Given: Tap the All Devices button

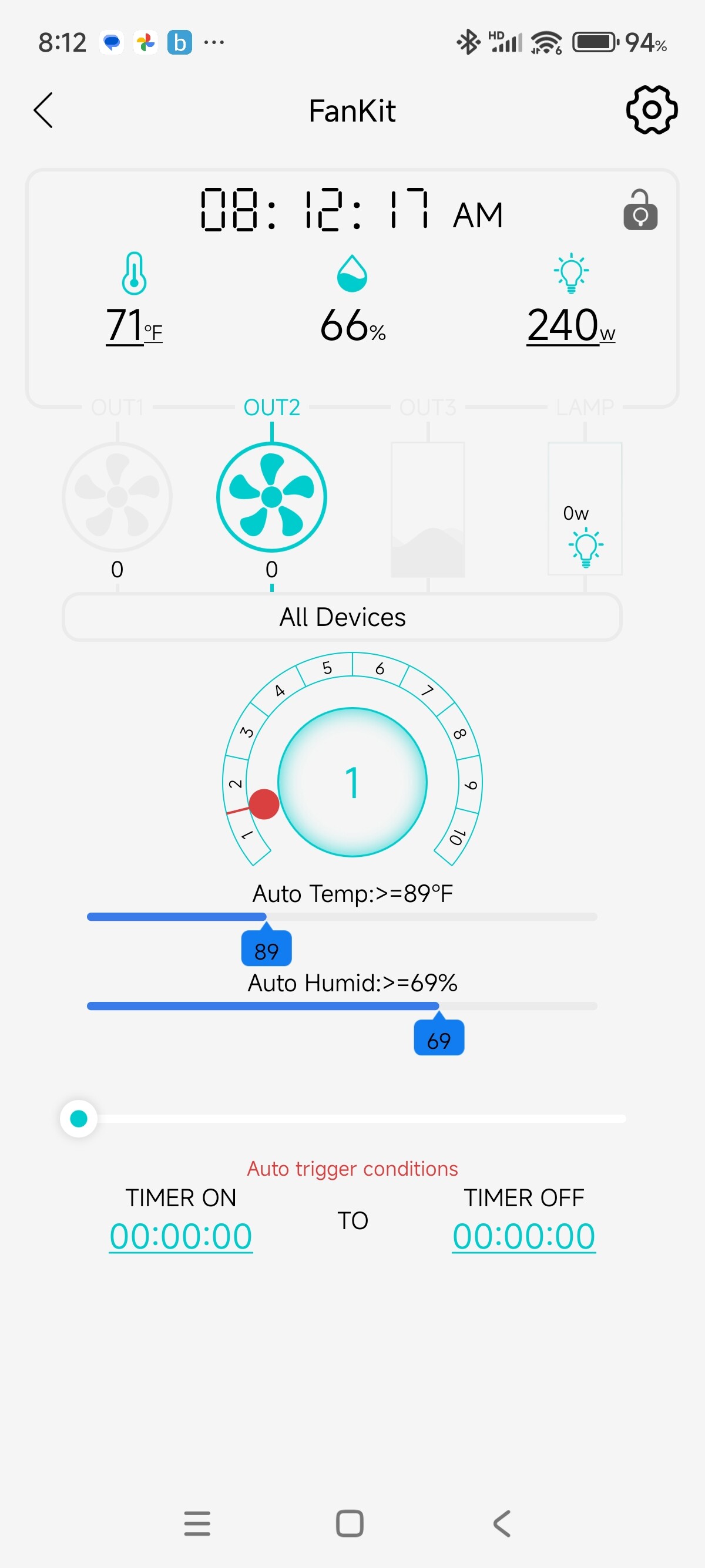Looking at the screenshot, I should (342, 617).
